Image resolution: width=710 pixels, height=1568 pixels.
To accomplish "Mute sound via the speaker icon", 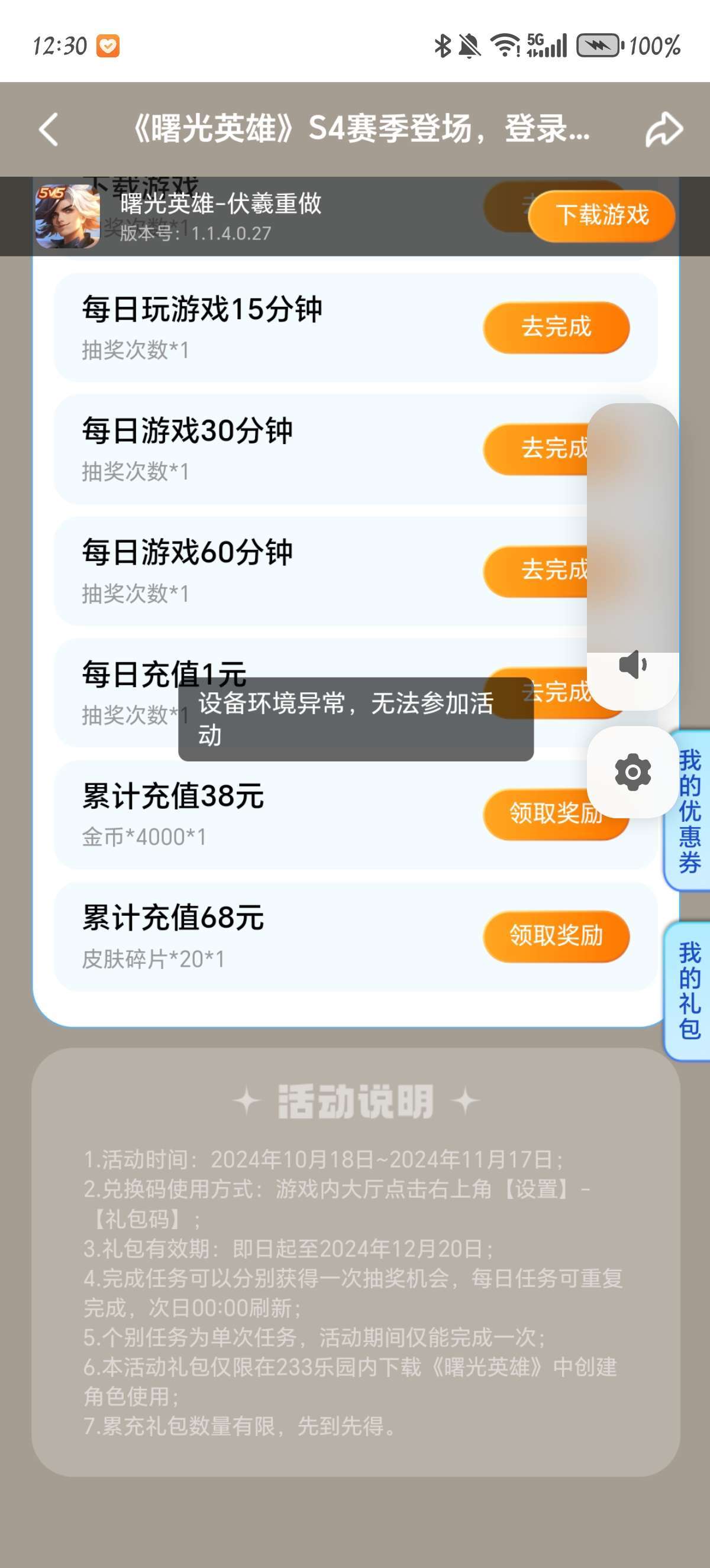I will (x=632, y=665).
